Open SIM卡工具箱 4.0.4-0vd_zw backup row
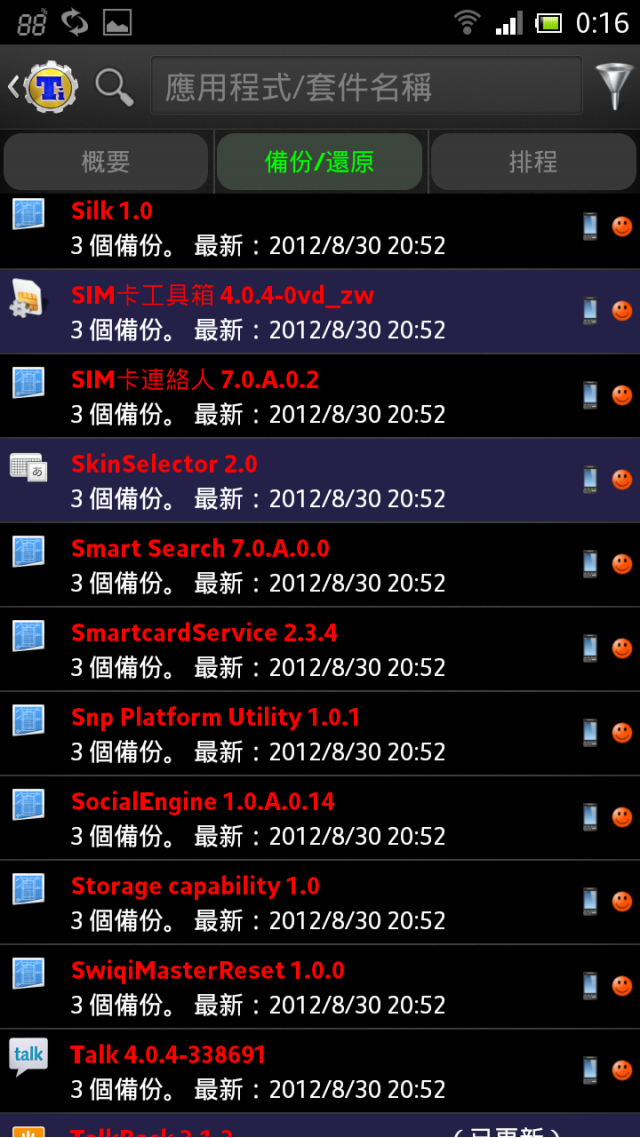The height and width of the screenshot is (1138, 640). 300,312
